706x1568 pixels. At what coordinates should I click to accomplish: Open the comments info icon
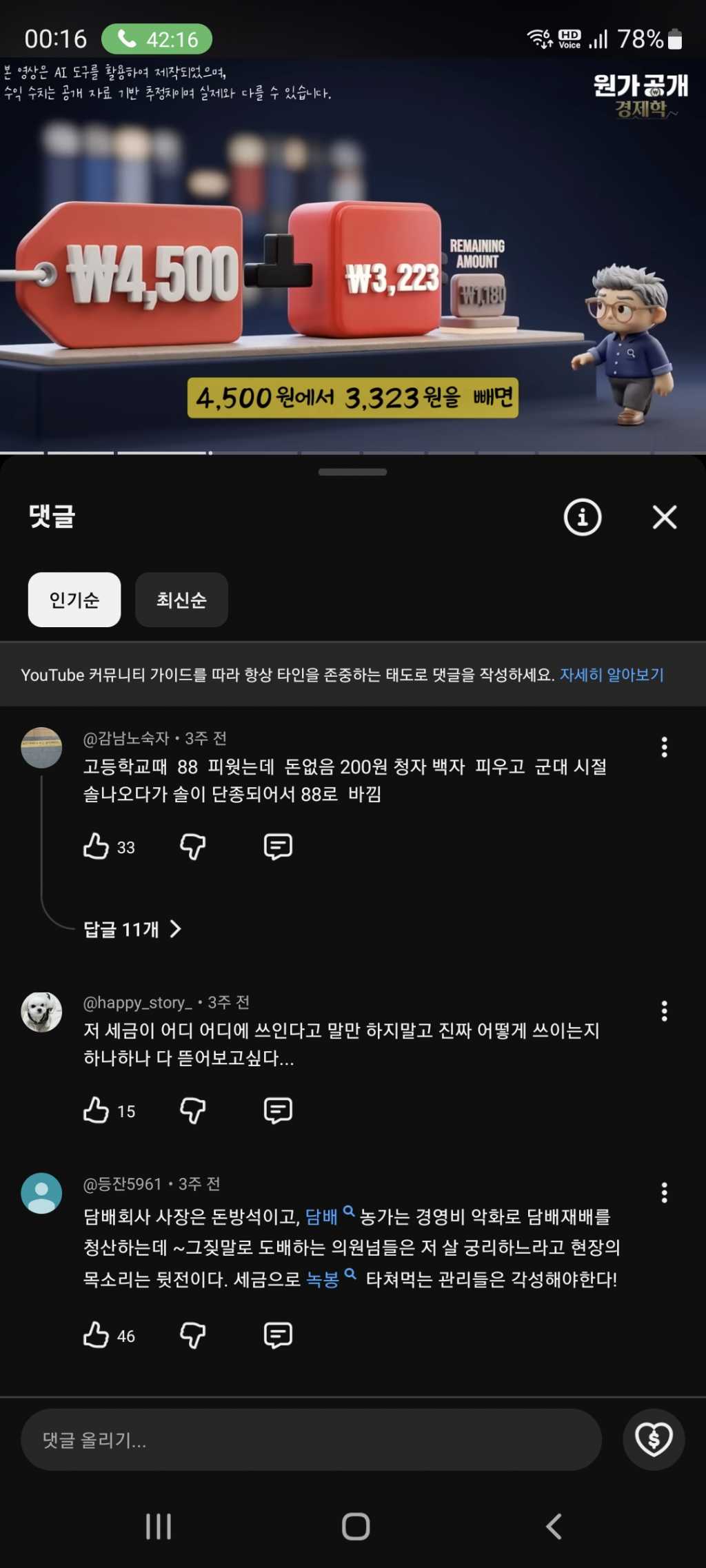583,517
